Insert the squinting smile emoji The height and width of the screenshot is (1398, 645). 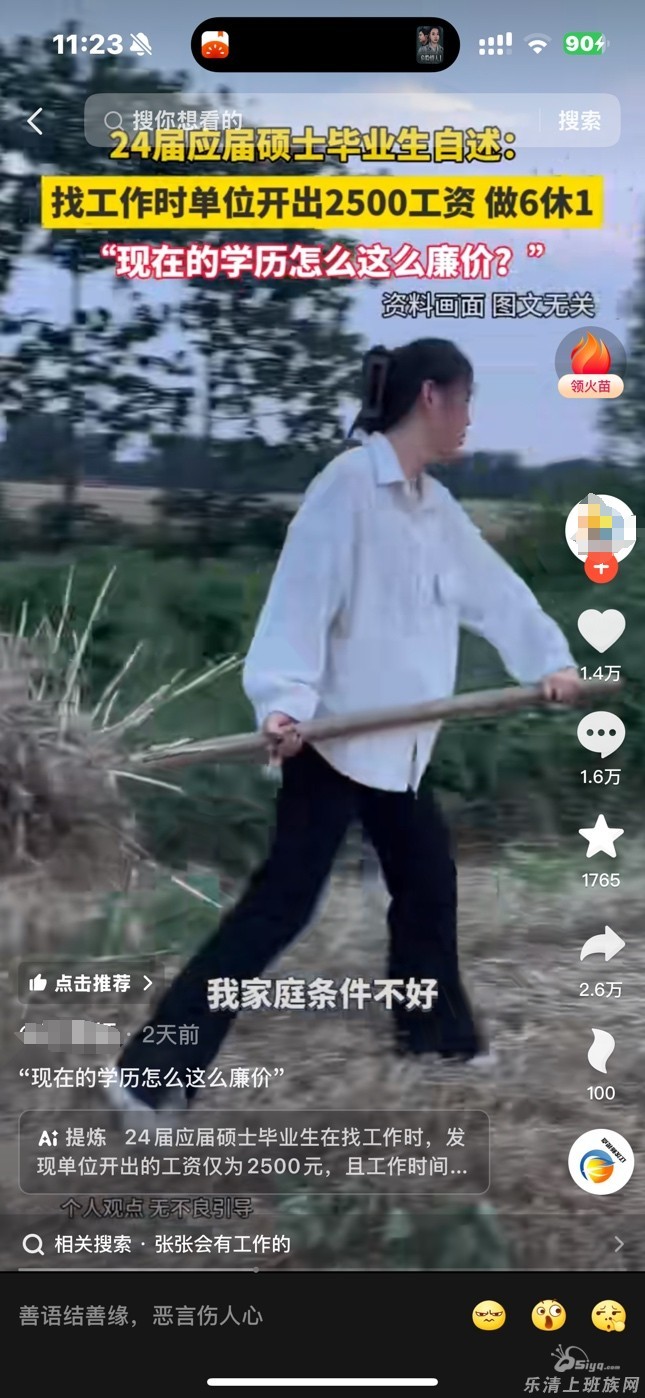[489, 1316]
